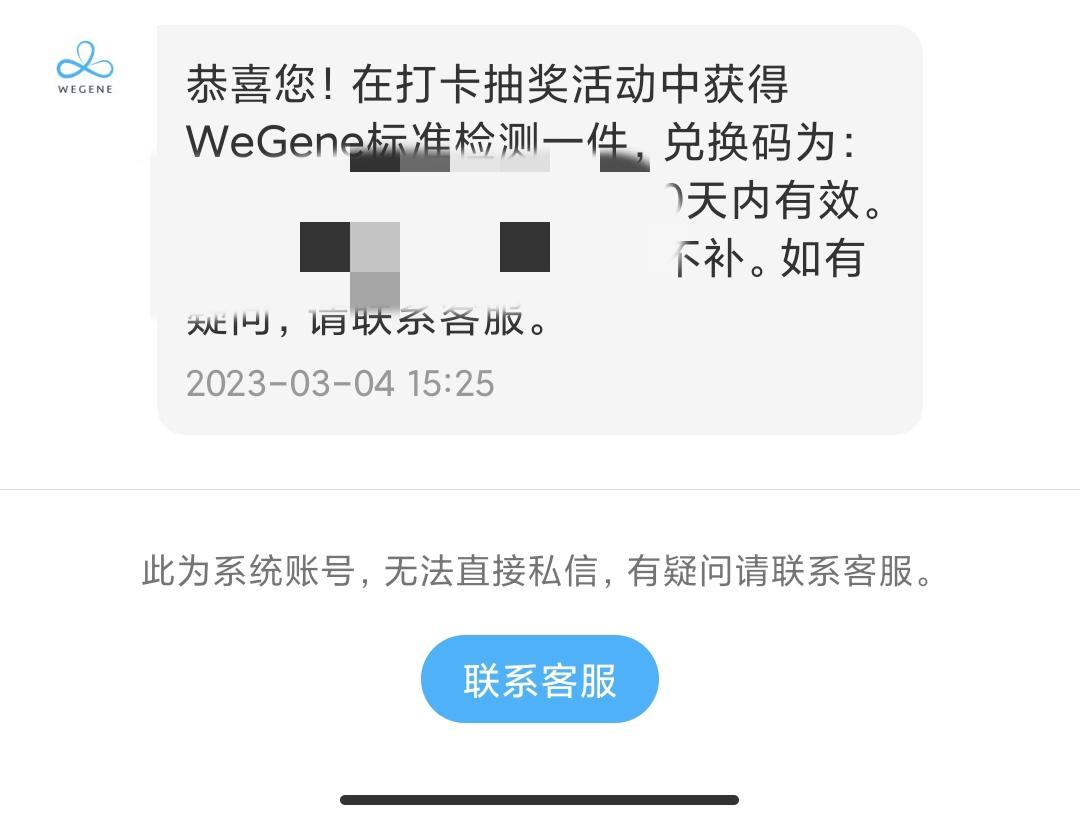Tap the 联系客服 button
The image size is (1080, 822).
point(539,680)
